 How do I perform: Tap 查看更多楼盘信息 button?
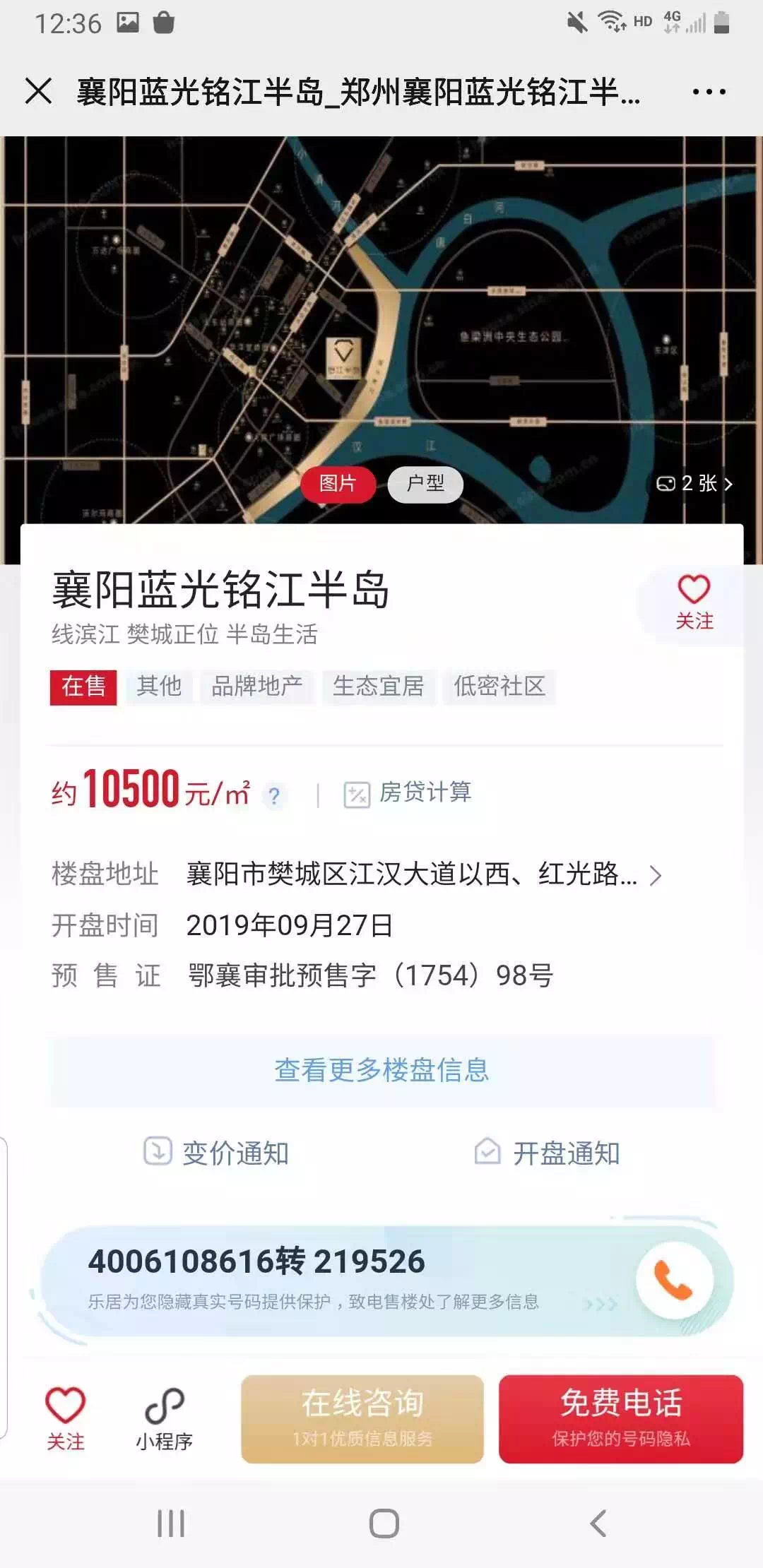381,1070
